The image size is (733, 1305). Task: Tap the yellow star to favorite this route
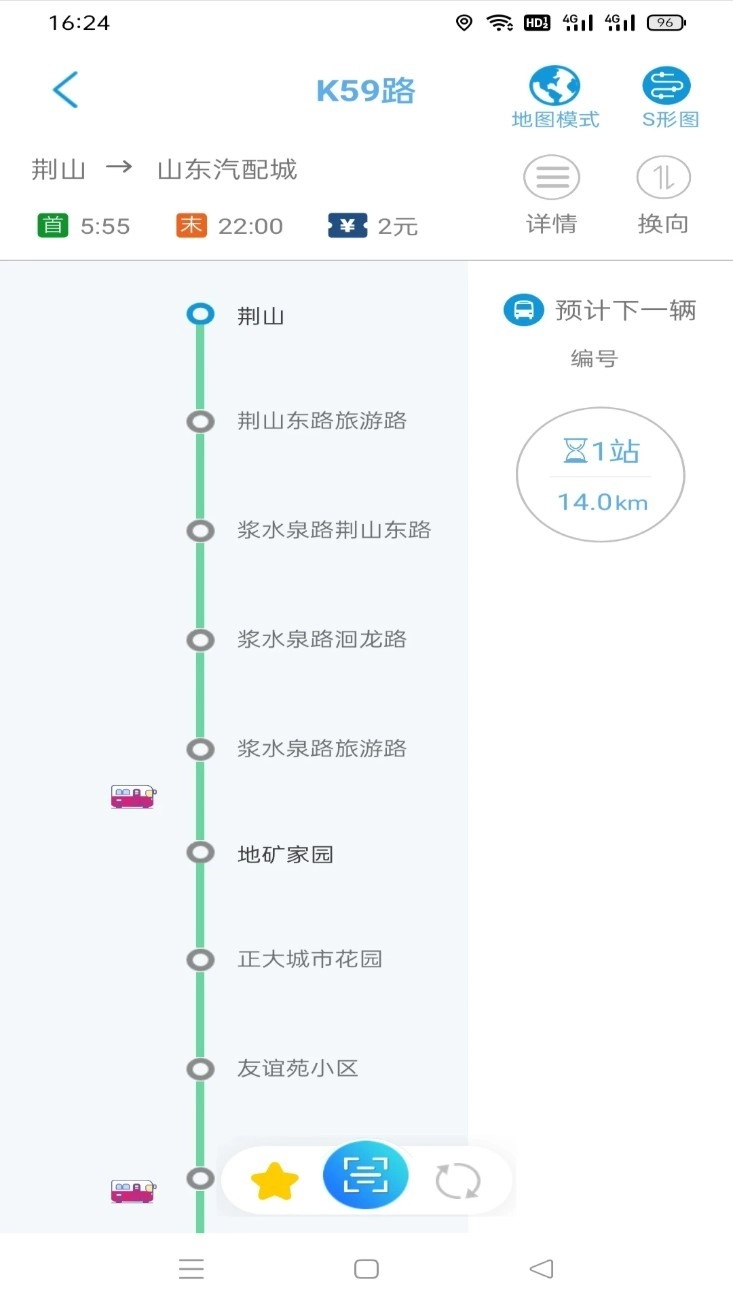click(x=276, y=1179)
